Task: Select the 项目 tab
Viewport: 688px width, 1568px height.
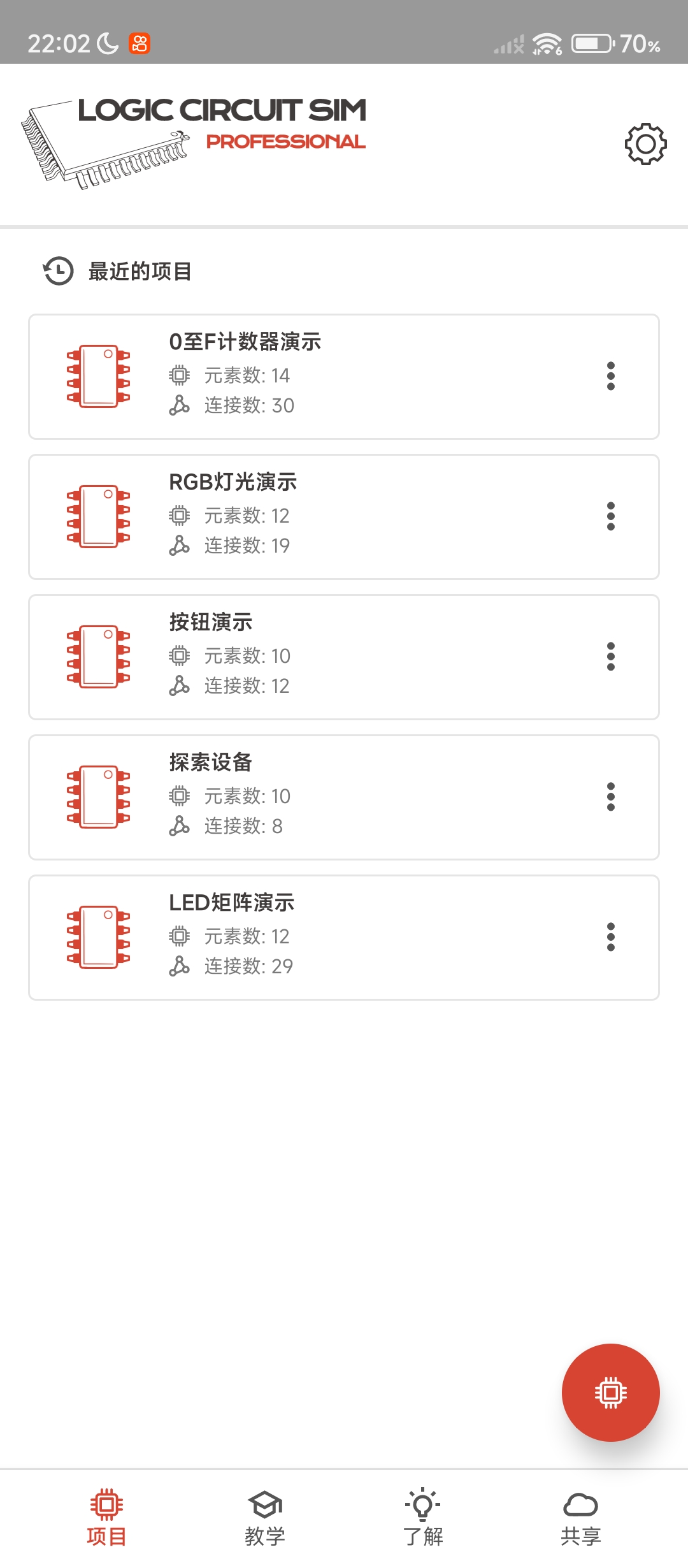Action: [106, 1518]
